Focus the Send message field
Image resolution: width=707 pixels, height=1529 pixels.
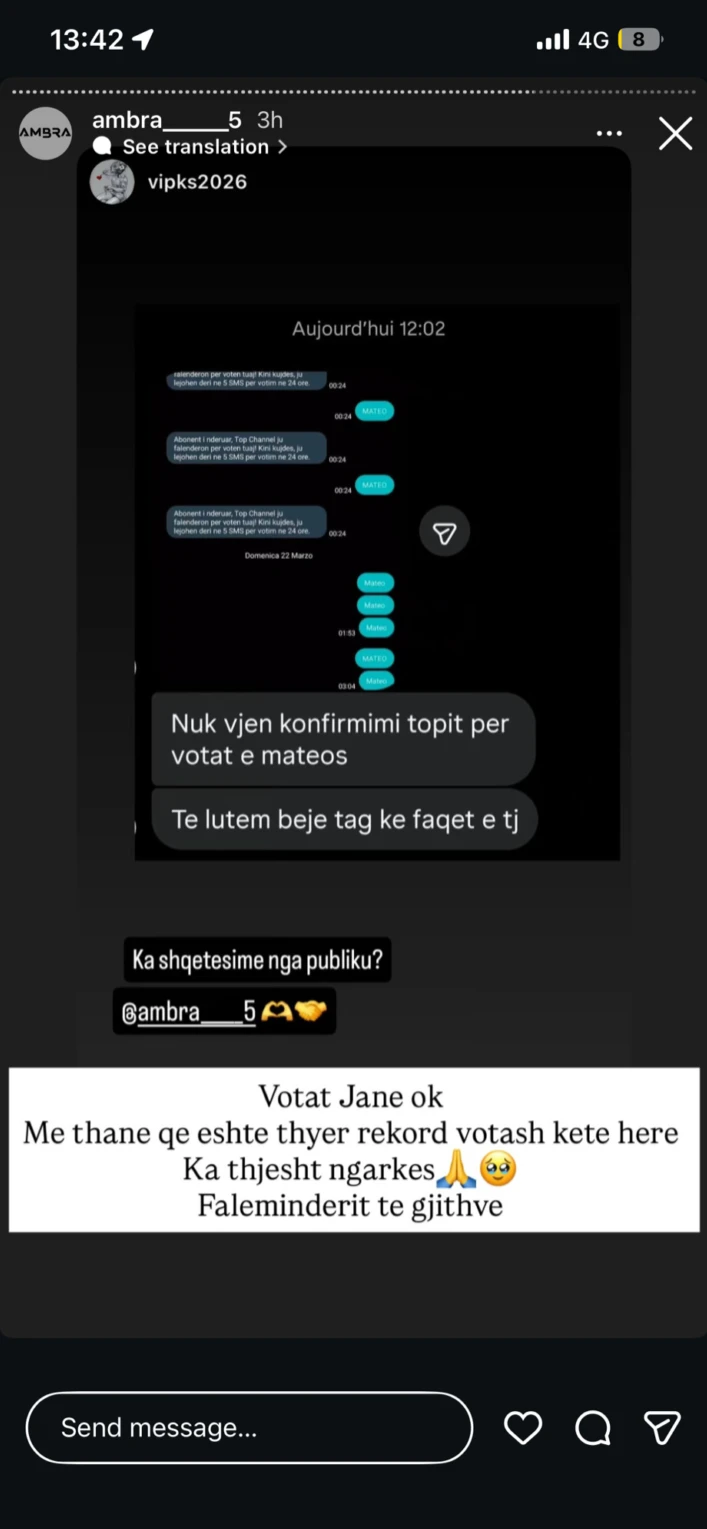pos(248,1428)
